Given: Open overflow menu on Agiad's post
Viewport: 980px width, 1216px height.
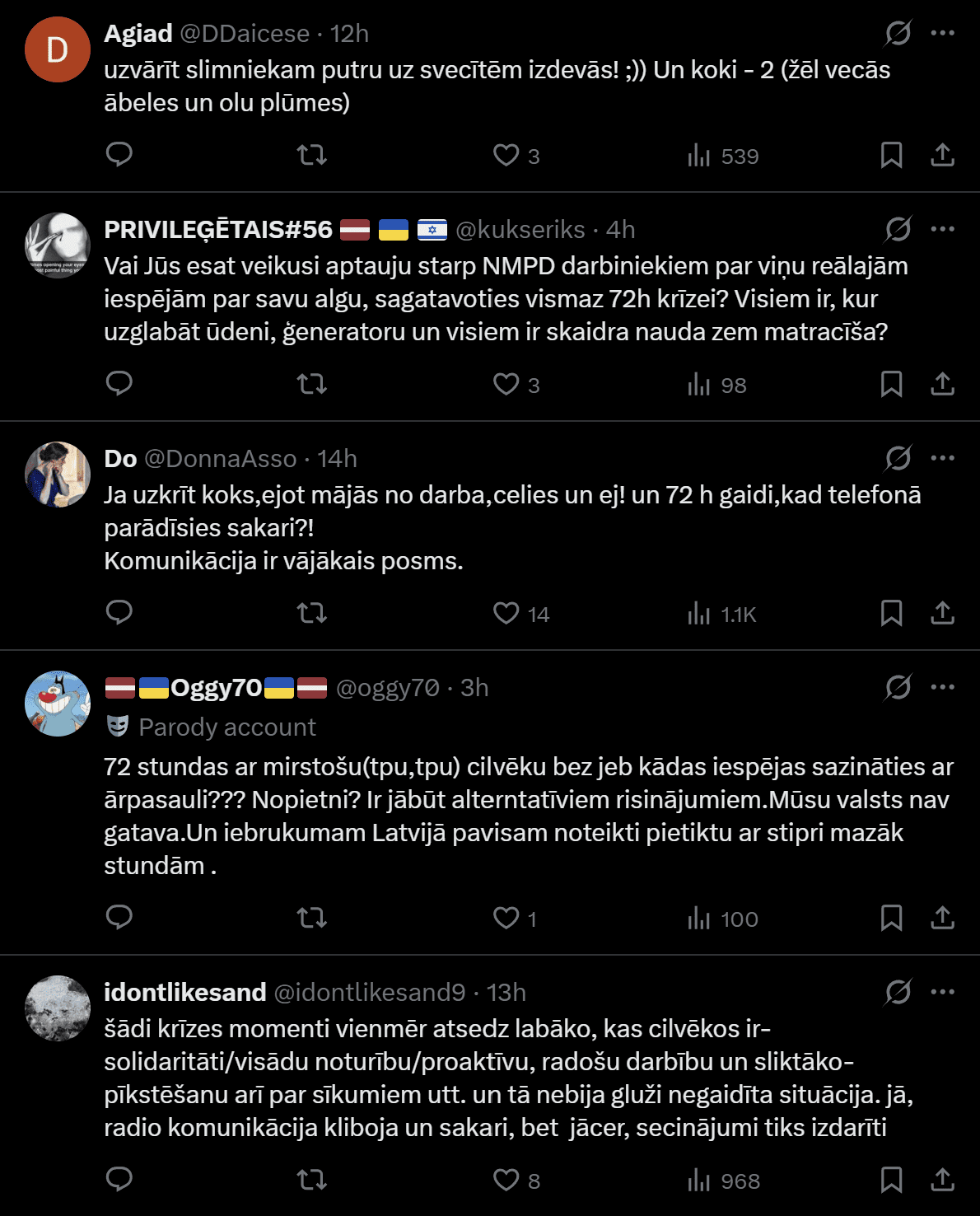Looking at the screenshot, I should 942,33.
